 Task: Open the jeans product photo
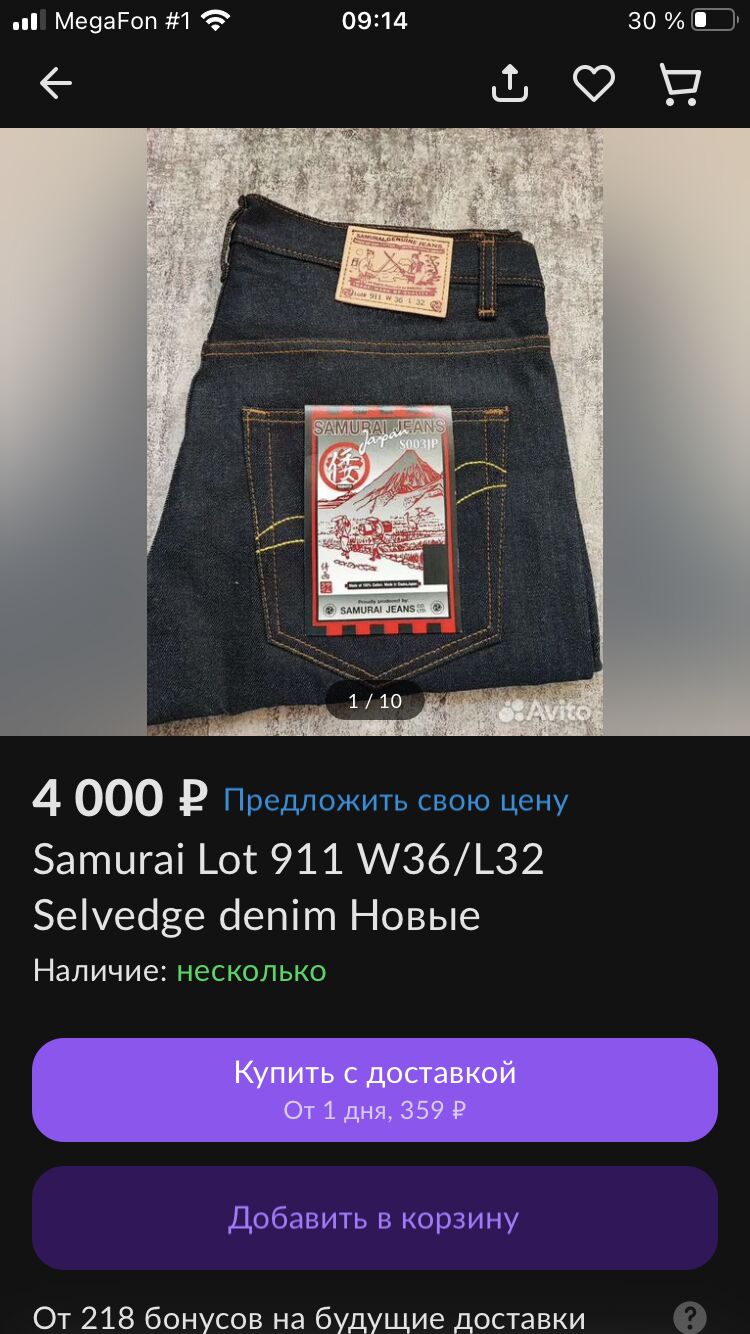tap(375, 432)
